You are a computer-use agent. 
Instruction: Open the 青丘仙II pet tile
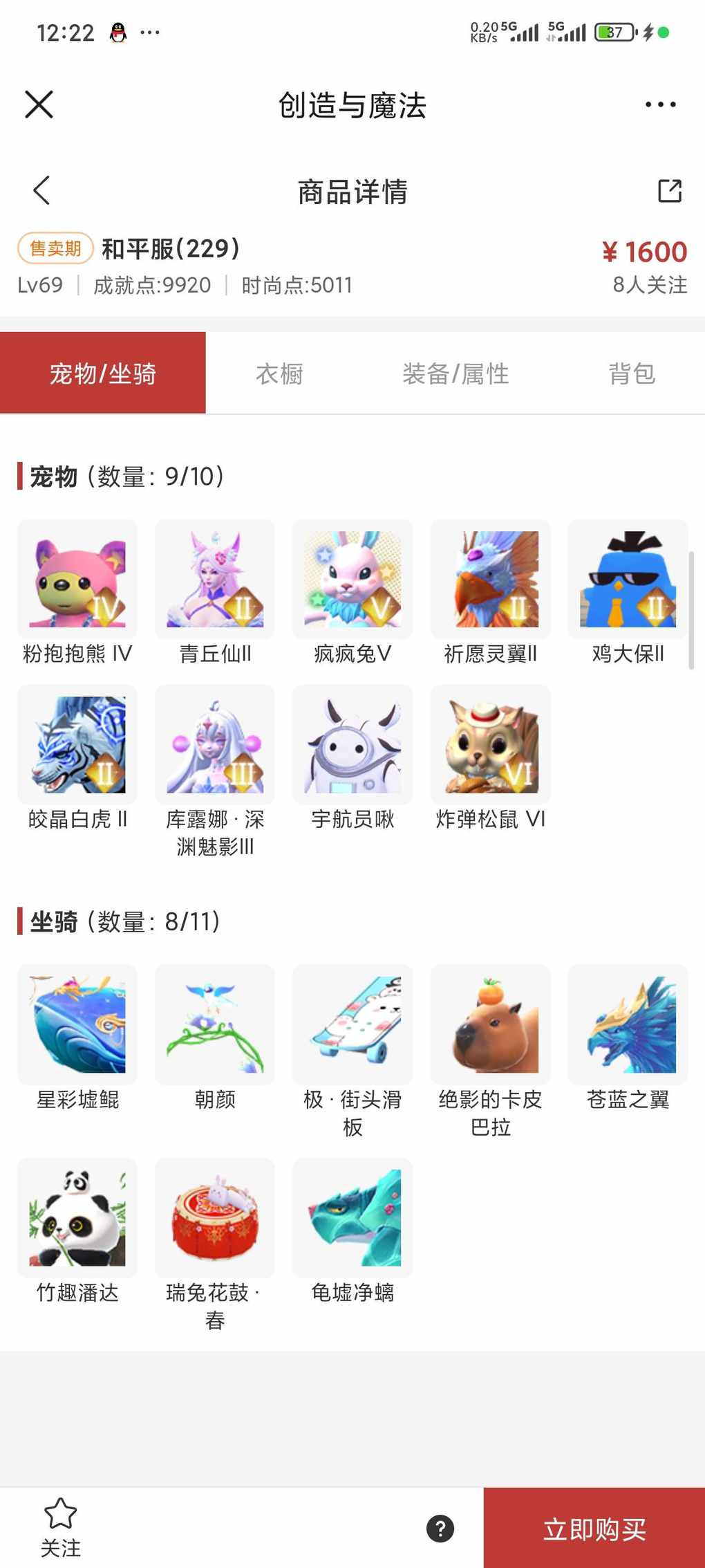pos(215,580)
